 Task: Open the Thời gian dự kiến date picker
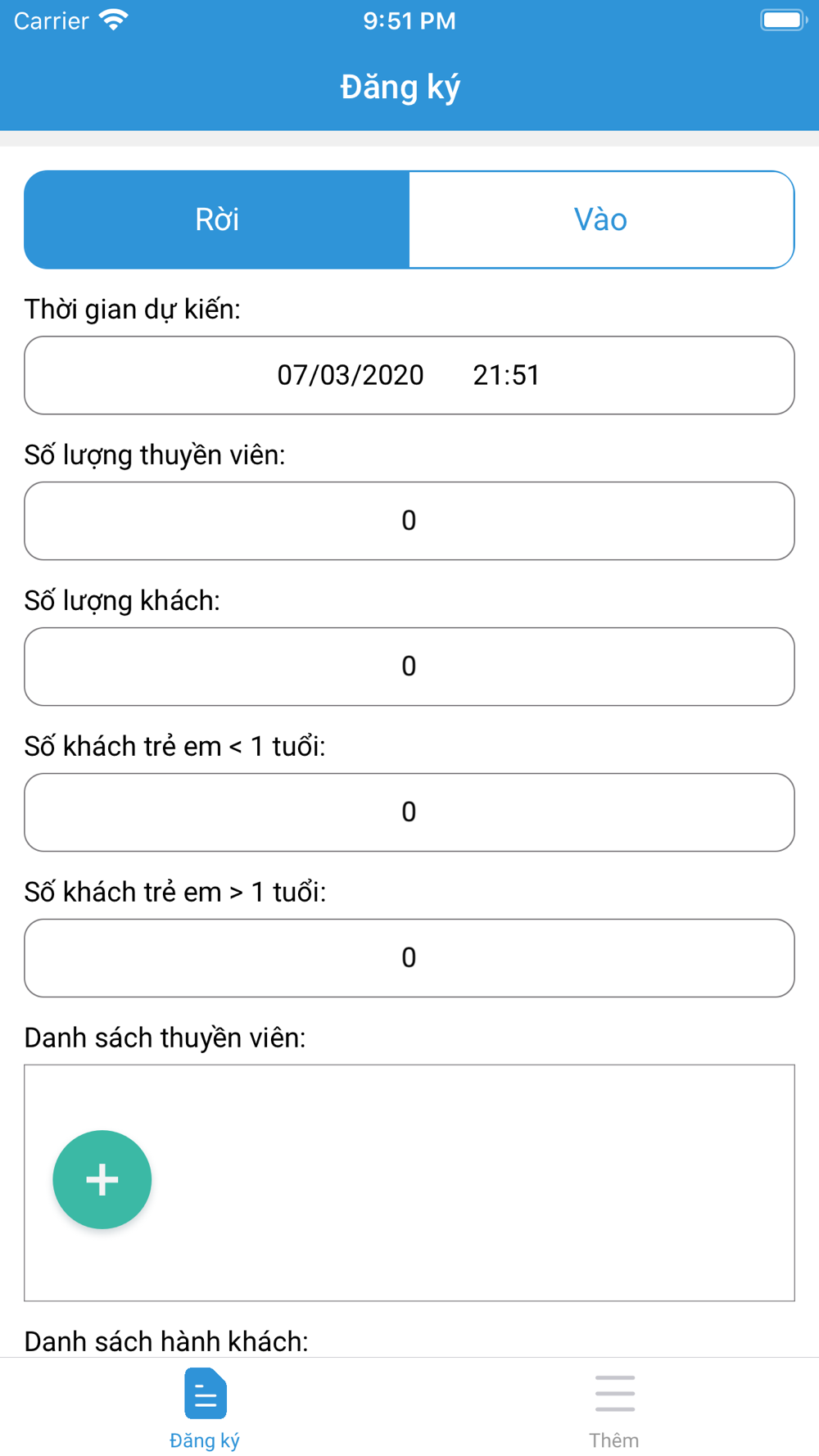[409, 375]
